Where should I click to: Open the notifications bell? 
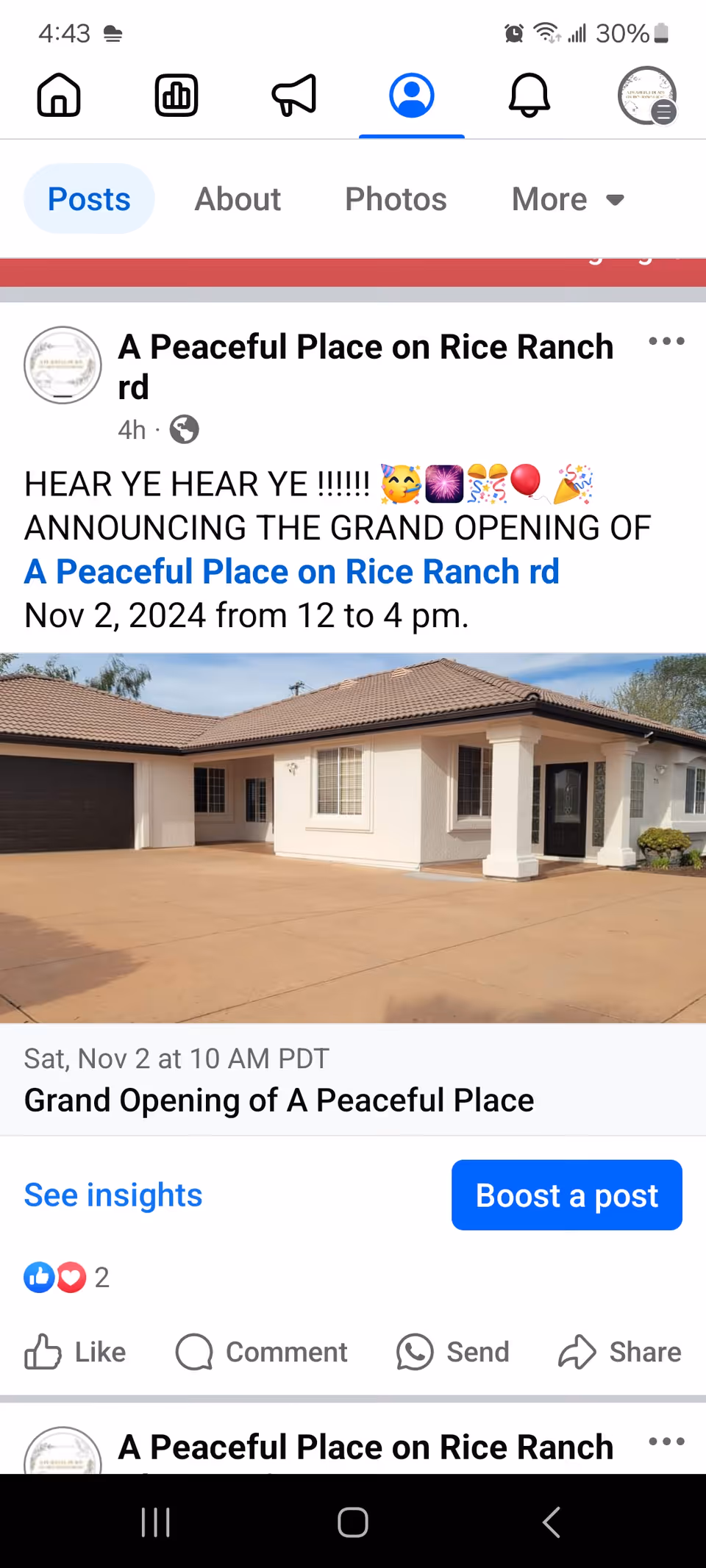pyautogui.click(x=529, y=96)
